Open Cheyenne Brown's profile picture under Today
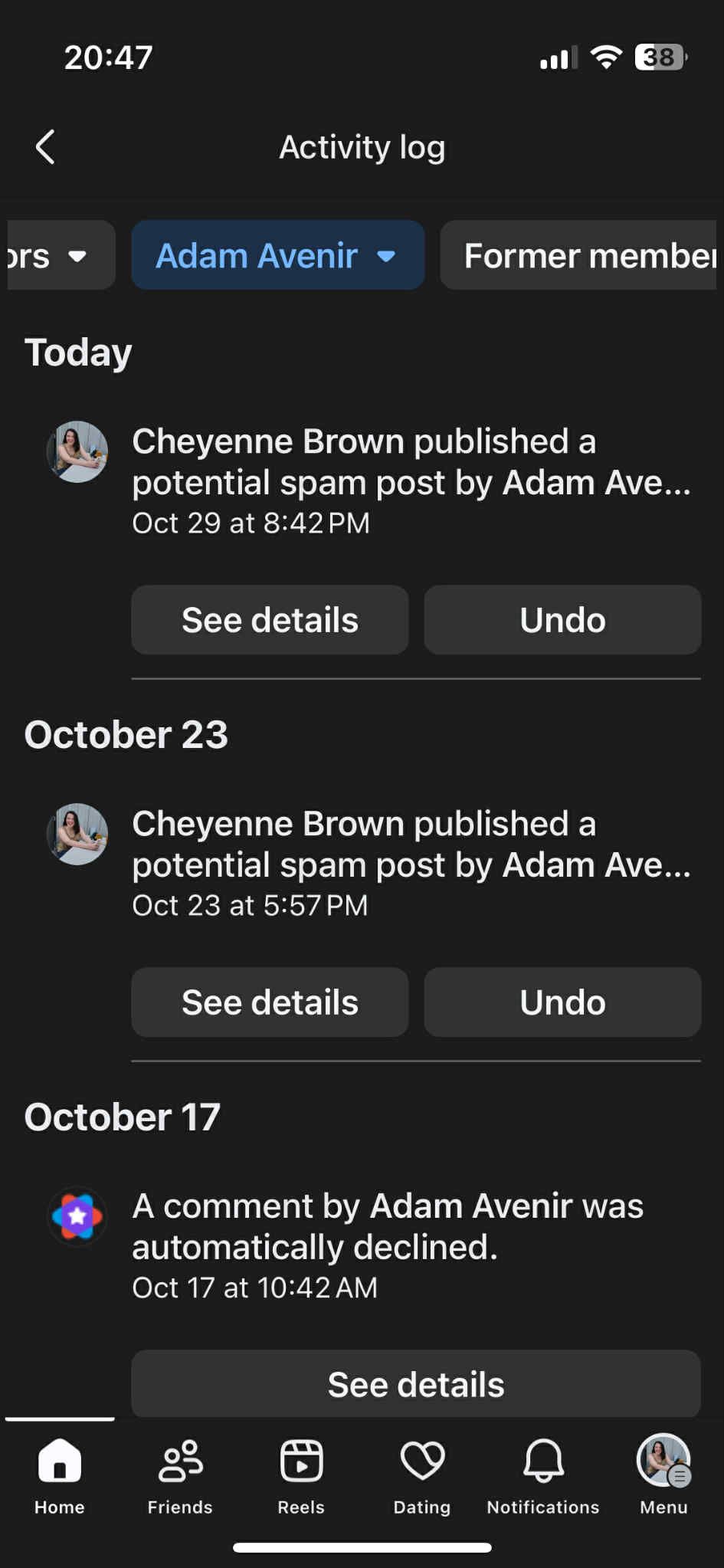The width and height of the screenshot is (724, 1568). [x=77, y=452]
